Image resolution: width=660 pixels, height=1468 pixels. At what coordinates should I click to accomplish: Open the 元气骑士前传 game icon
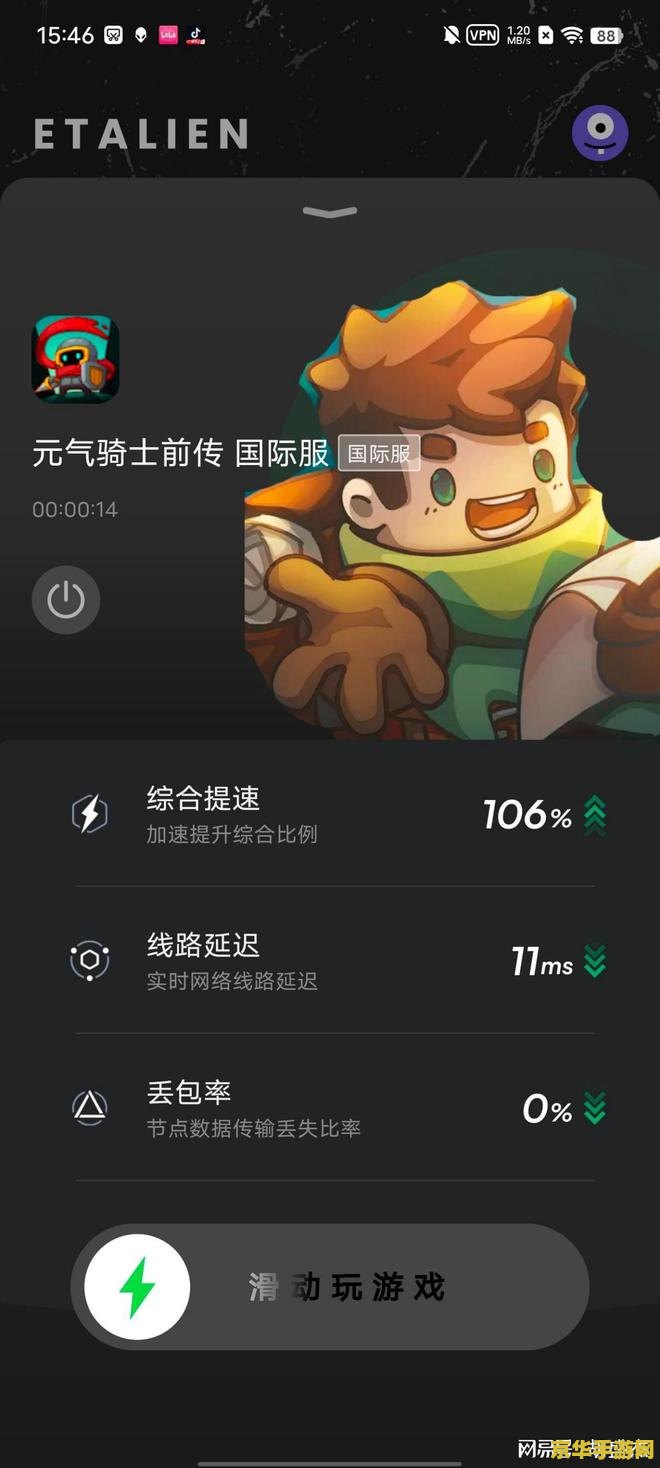76,359
